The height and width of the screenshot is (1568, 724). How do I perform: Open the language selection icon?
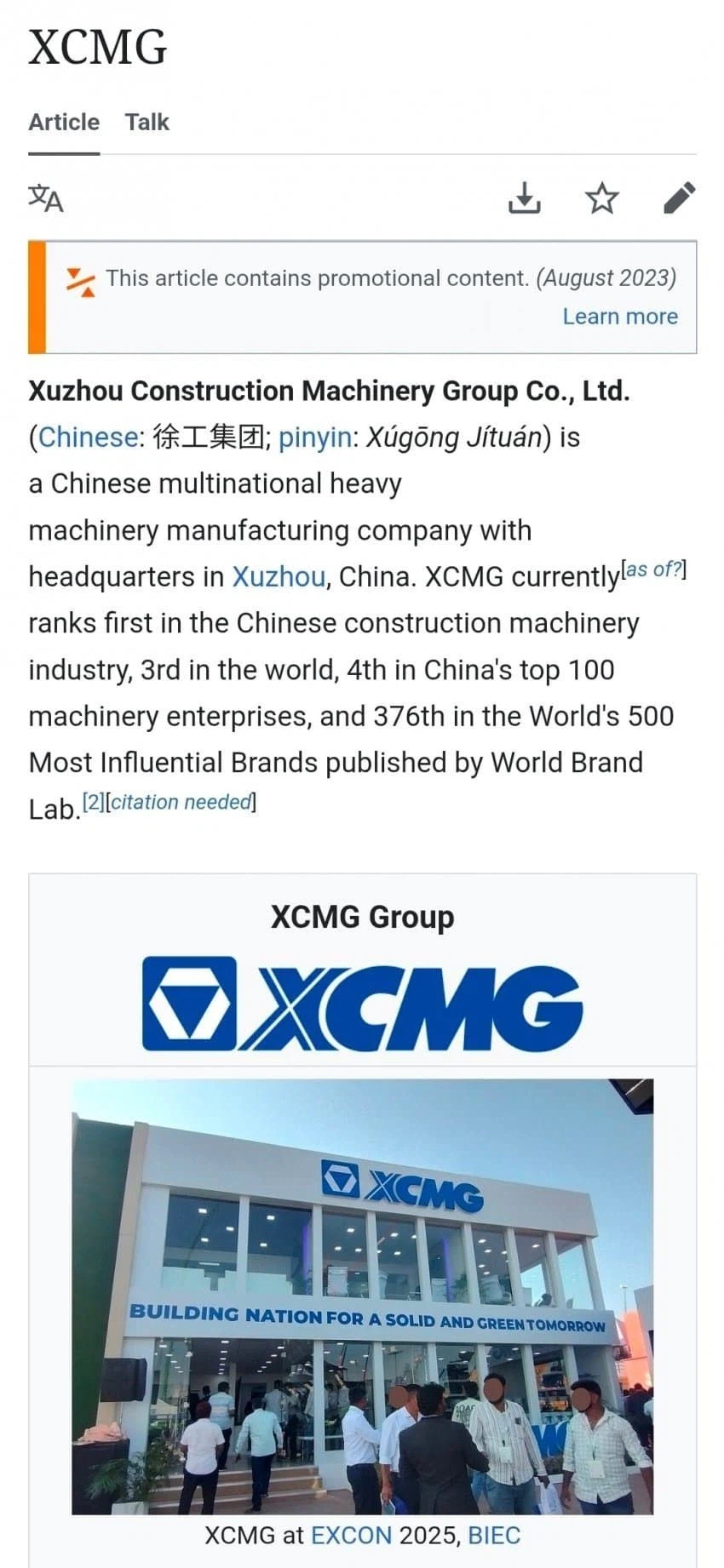coord(46,198)
